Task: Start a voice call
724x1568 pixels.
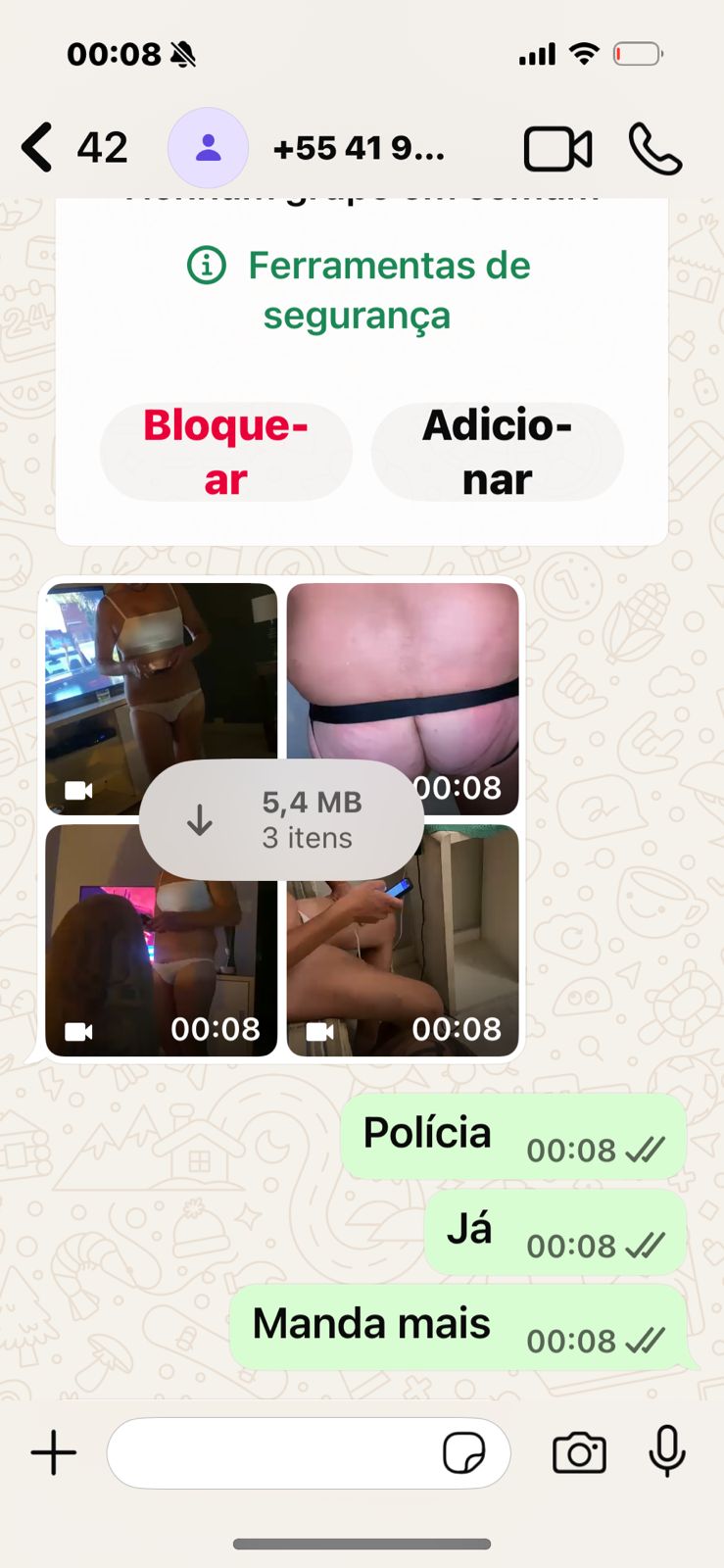Action: point(654,149)
